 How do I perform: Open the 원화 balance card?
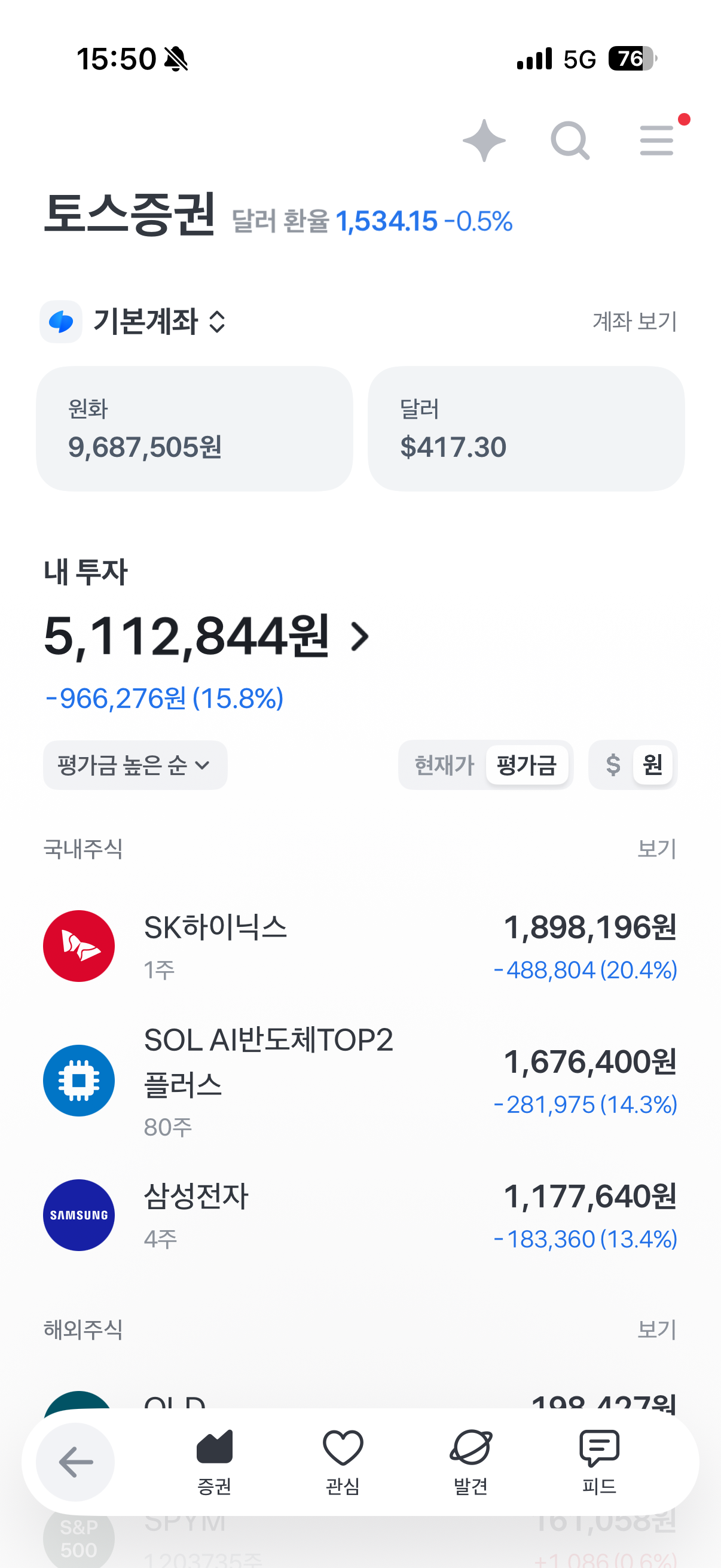195,429
